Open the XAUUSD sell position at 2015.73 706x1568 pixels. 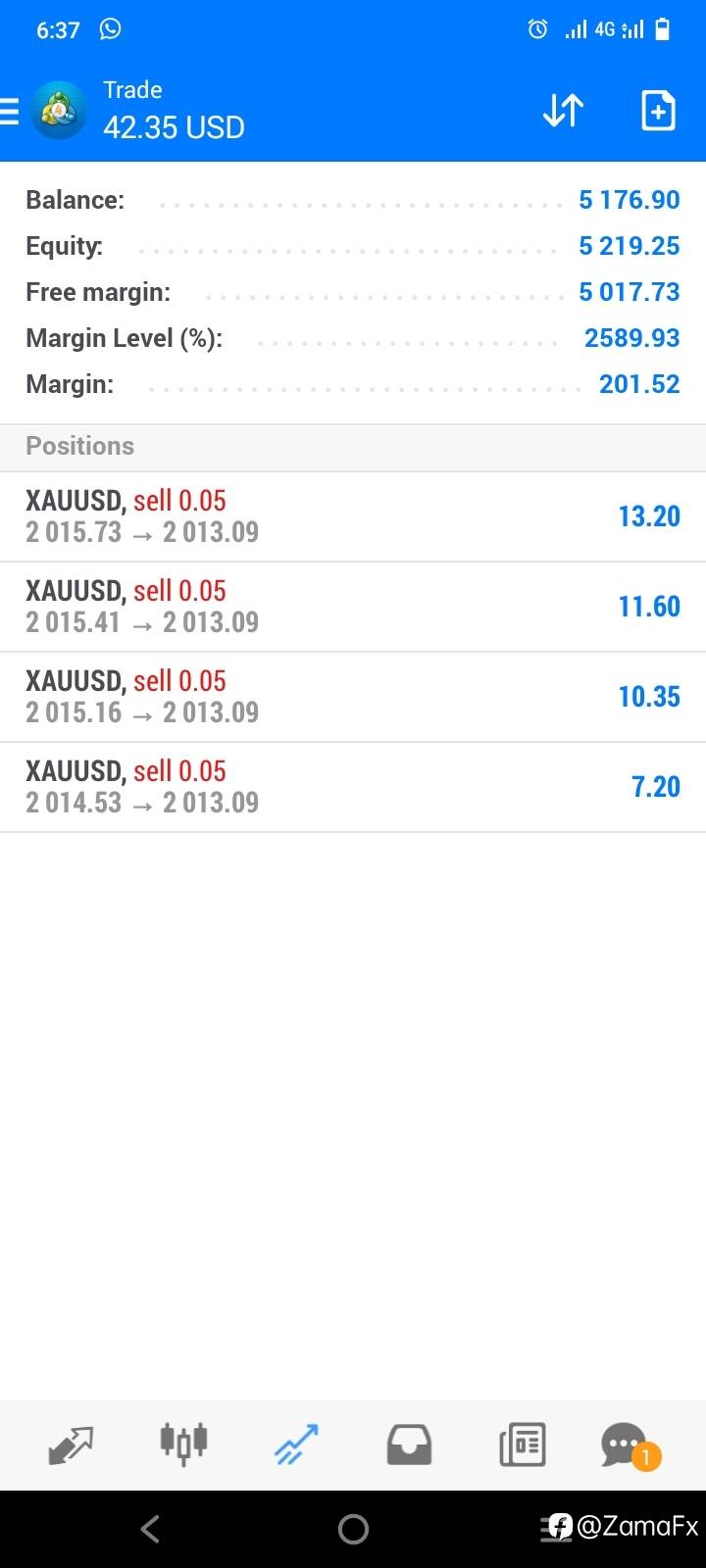point(353,516)
